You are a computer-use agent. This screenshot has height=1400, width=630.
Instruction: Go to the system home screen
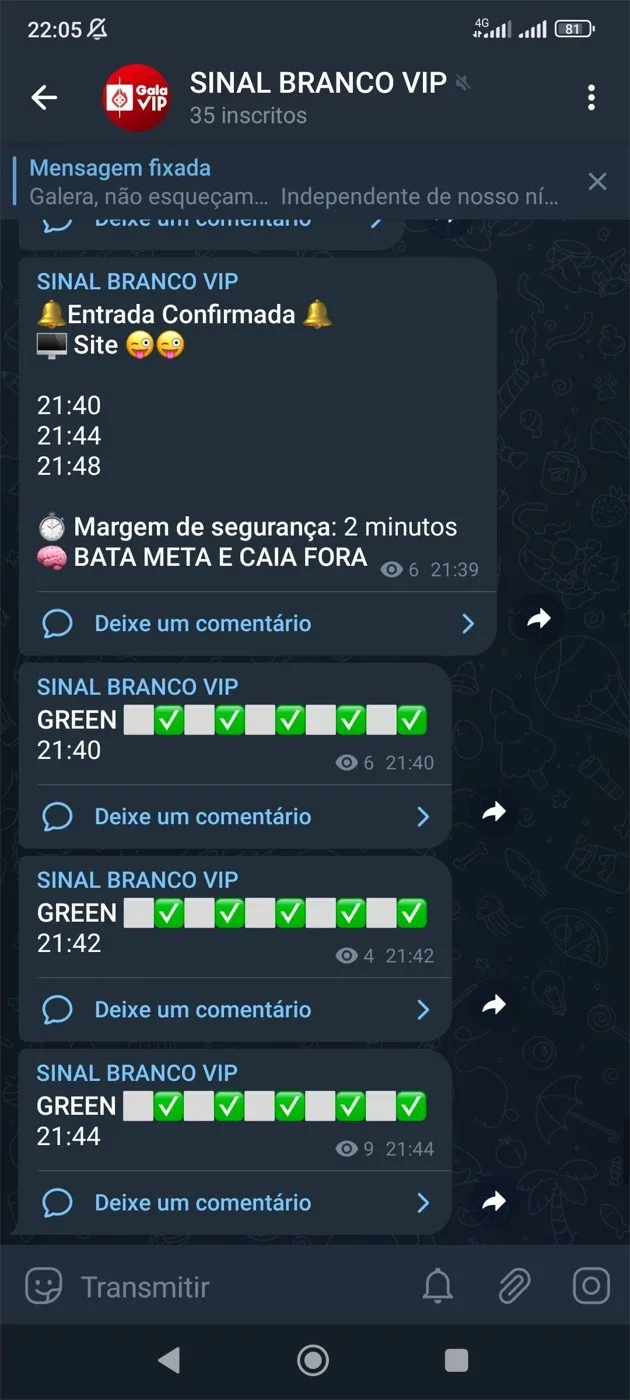click(314, 1360)
